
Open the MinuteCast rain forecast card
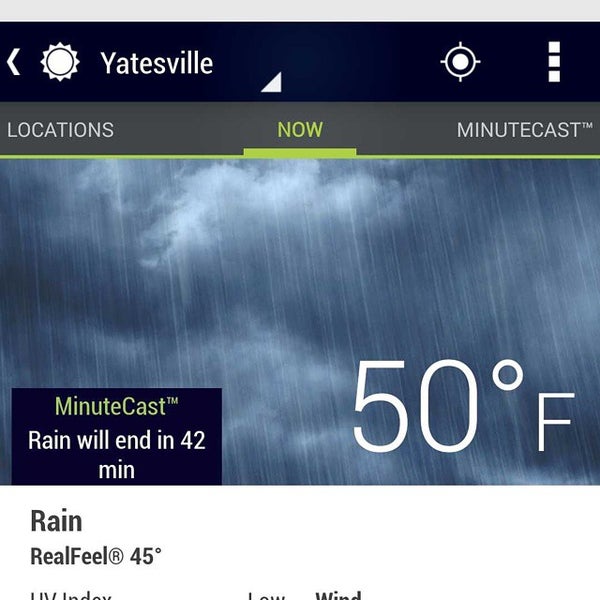click(117, 437)
